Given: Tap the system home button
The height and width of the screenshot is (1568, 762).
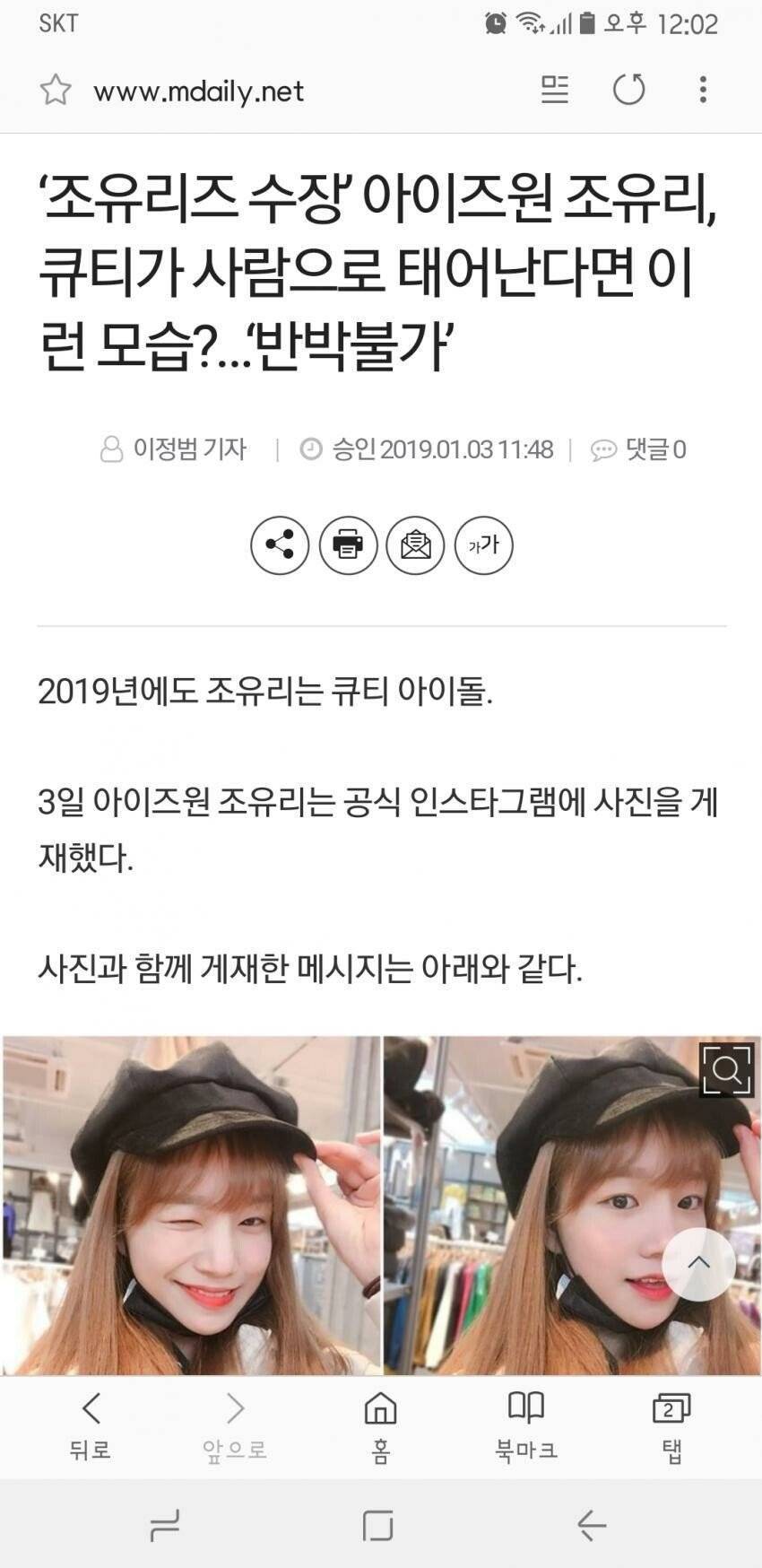Looking at the screenshot, I should 378,1525.
